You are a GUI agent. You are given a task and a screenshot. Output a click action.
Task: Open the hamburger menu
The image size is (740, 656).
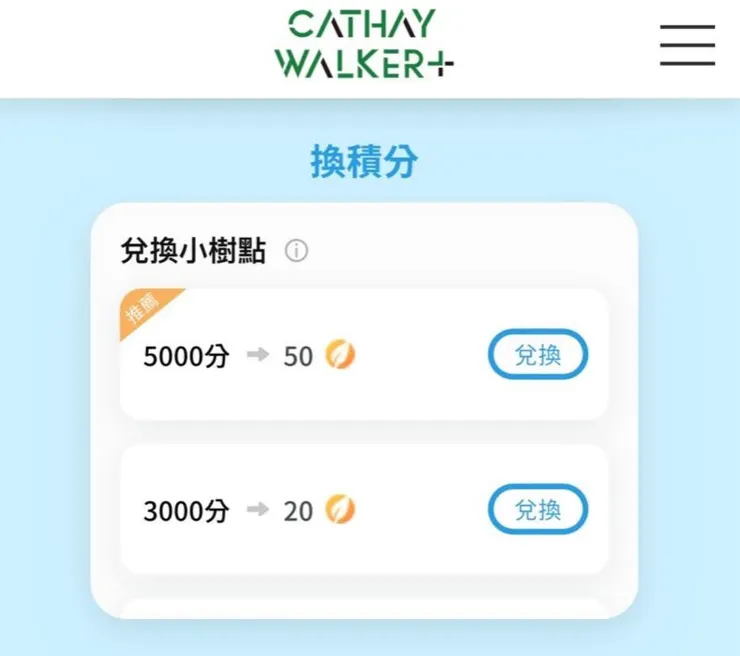click(687, 45)
